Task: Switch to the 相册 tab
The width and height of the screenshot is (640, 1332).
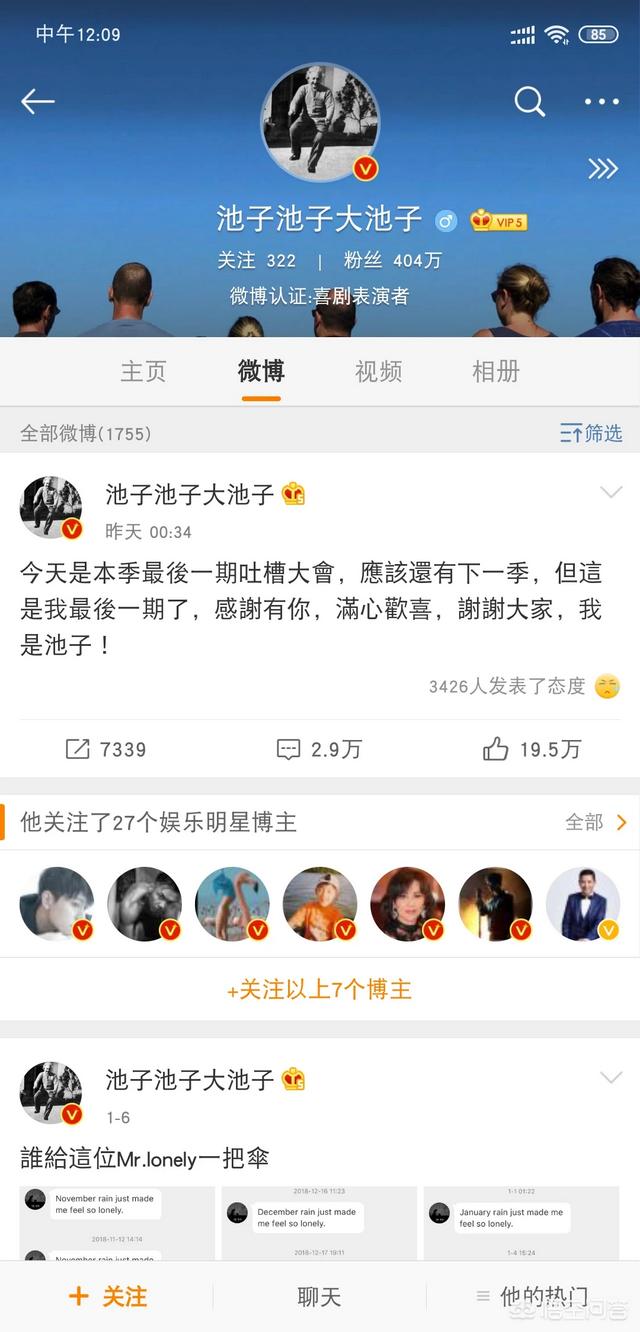Action: click(x=495, y=372)
